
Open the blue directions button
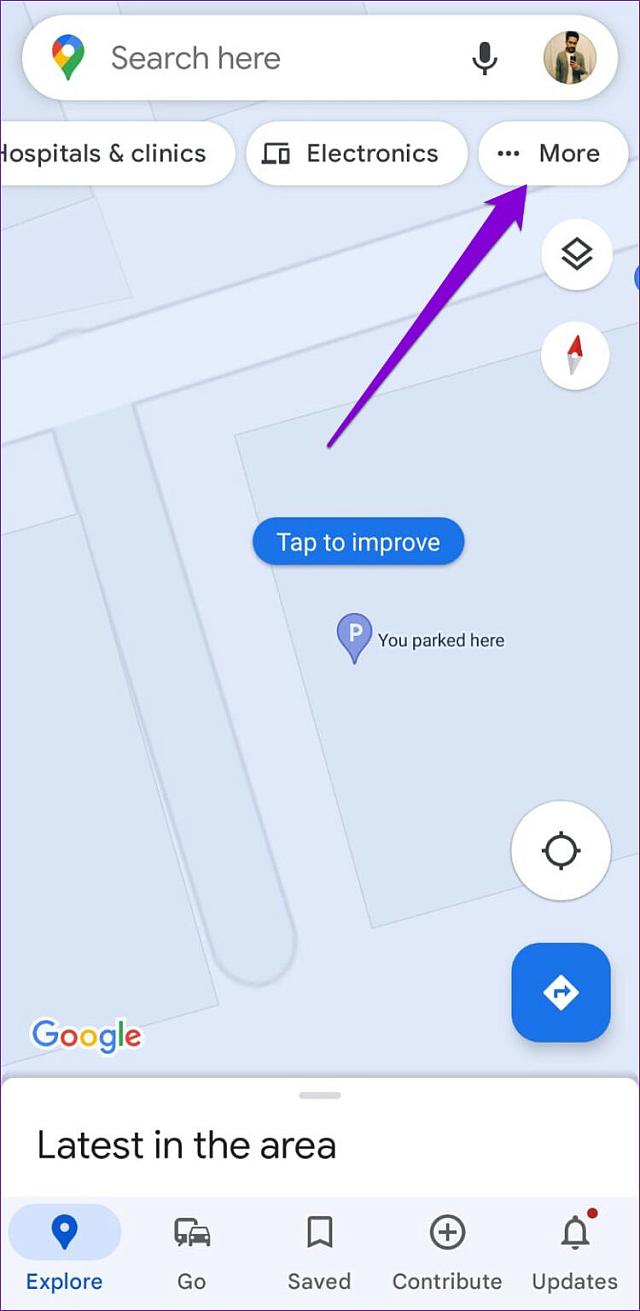coord(560,993)
